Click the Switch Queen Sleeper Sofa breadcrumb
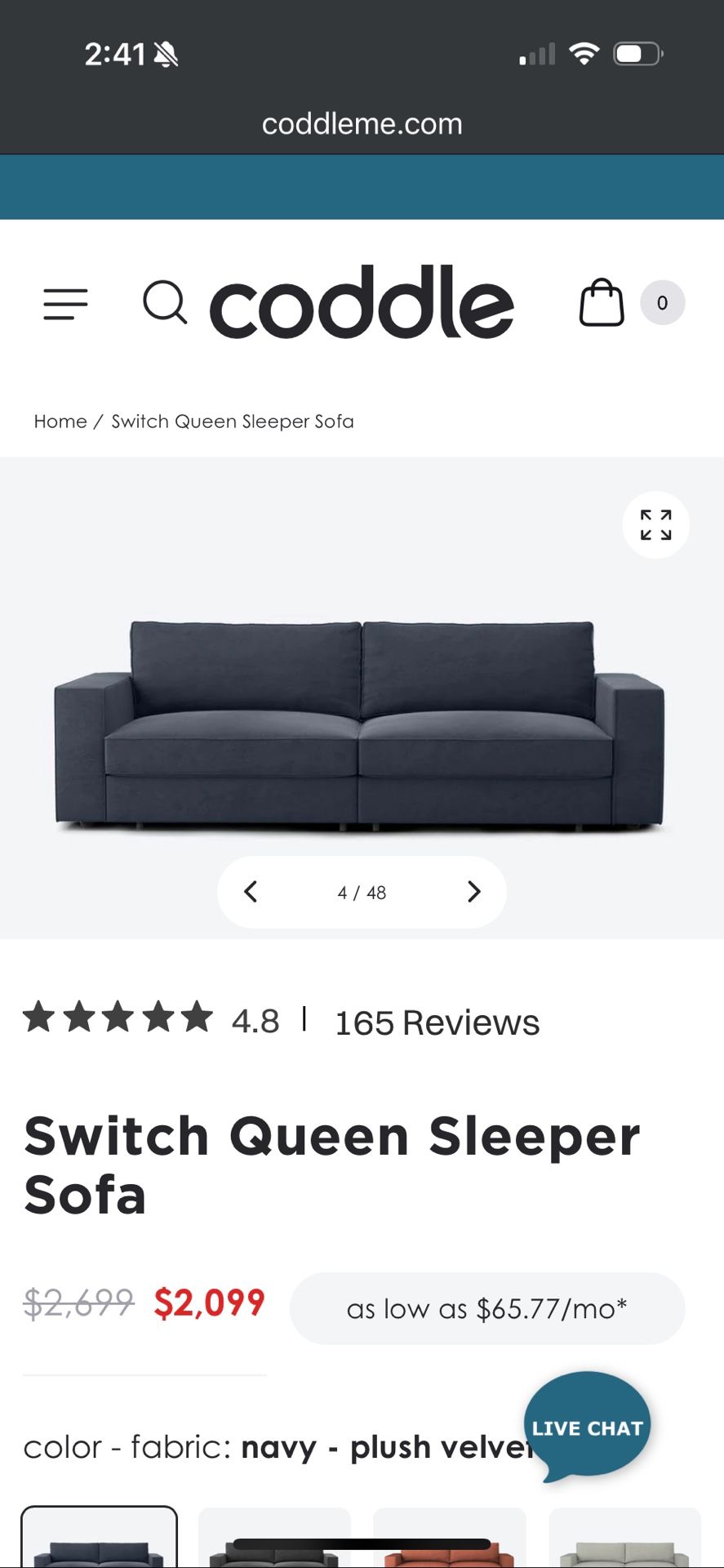 [232, 421]
